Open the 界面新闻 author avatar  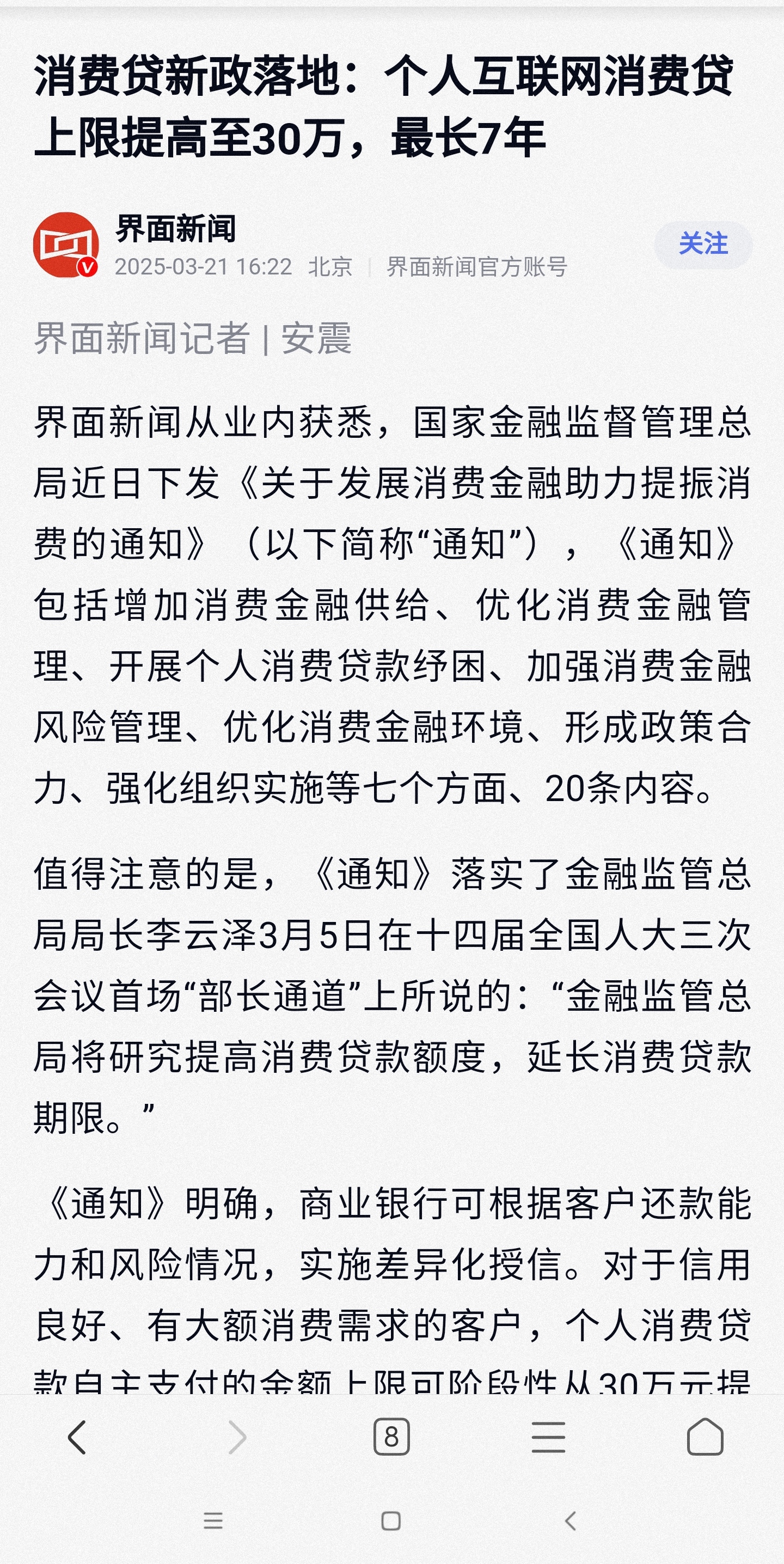coord(65,245)
